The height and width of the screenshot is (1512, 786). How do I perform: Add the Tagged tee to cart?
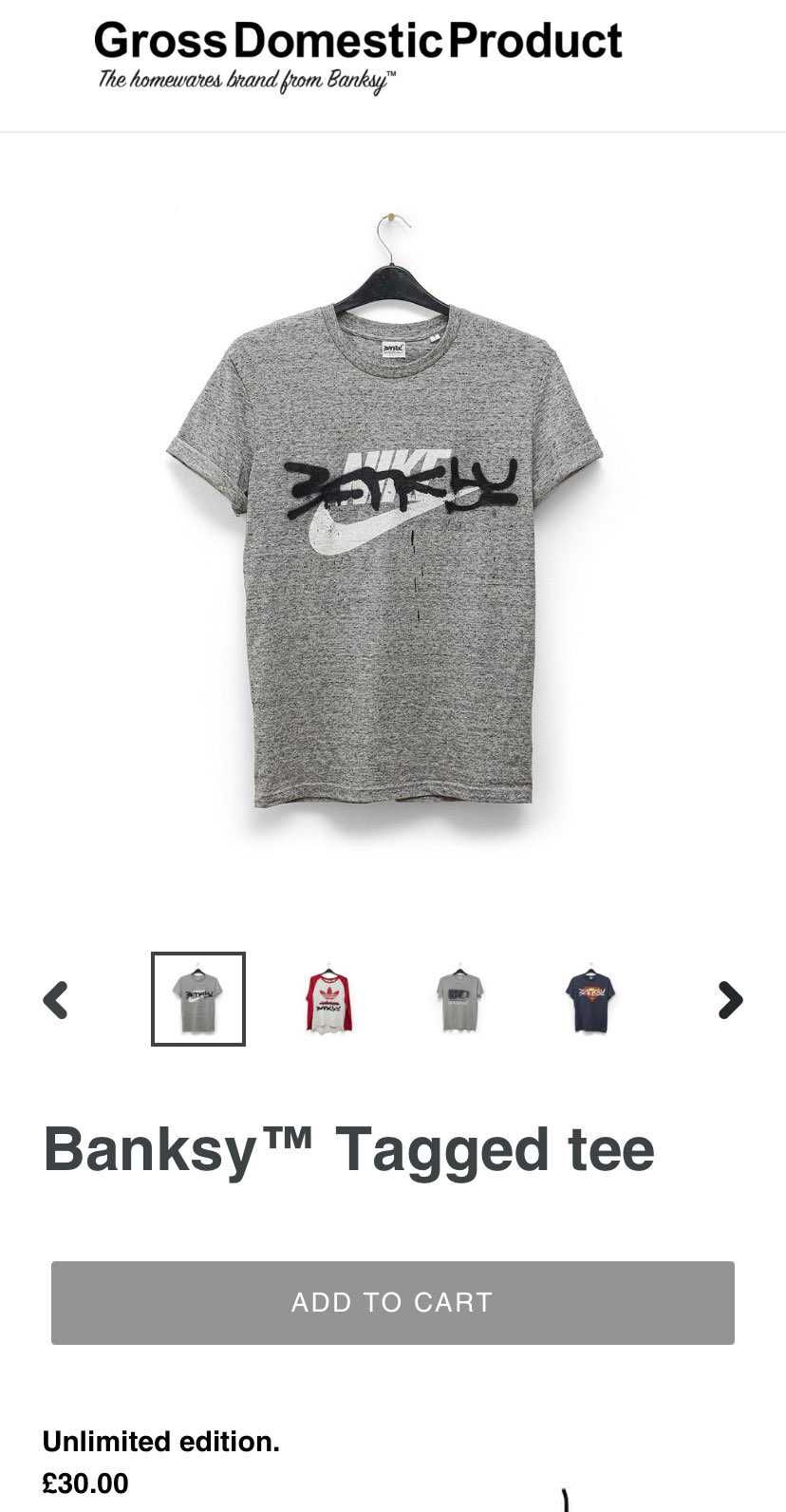(x=393, y=1302)
